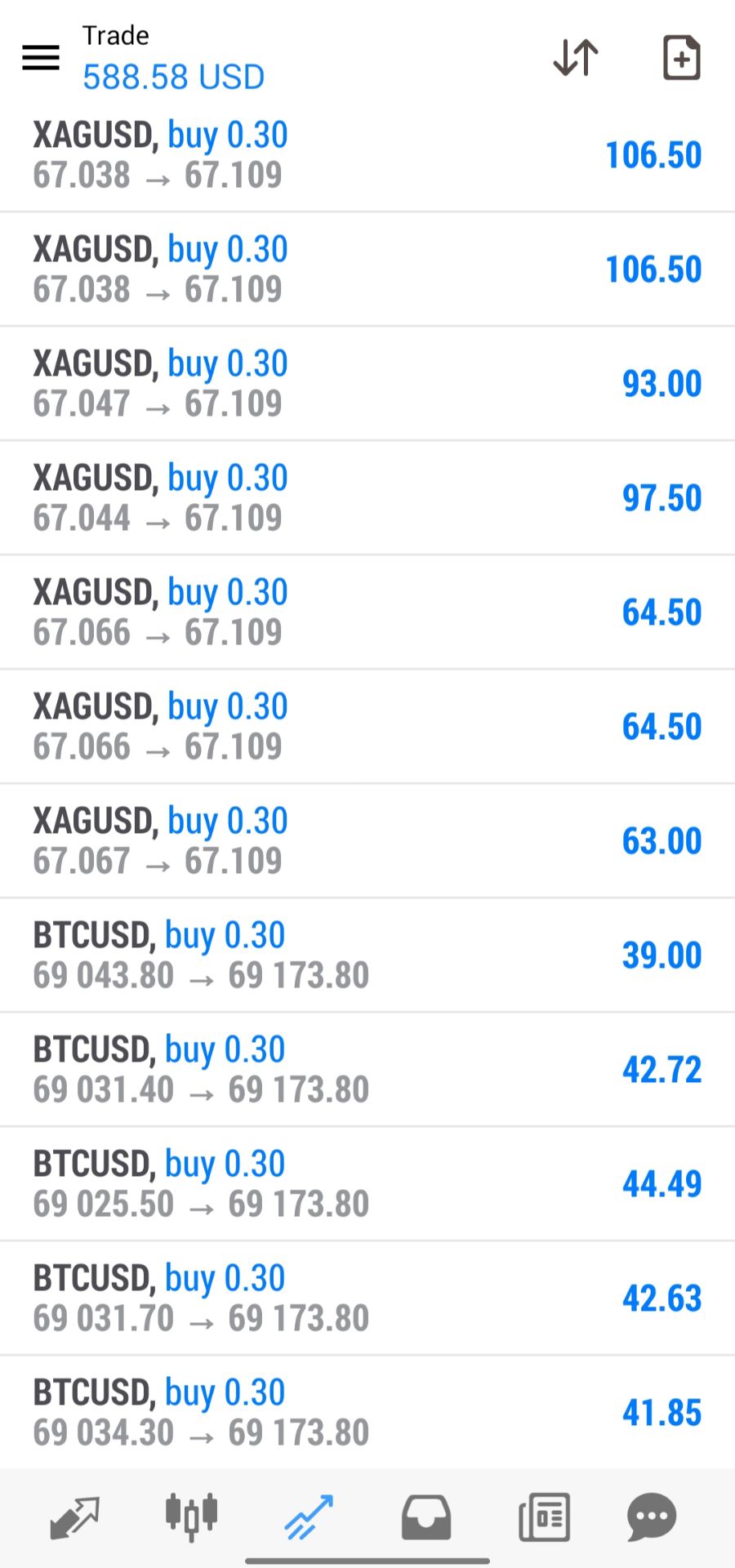Go to the History inbox tab
This screenshot has height=1568, width=735.
click(x=426, y=1517)
